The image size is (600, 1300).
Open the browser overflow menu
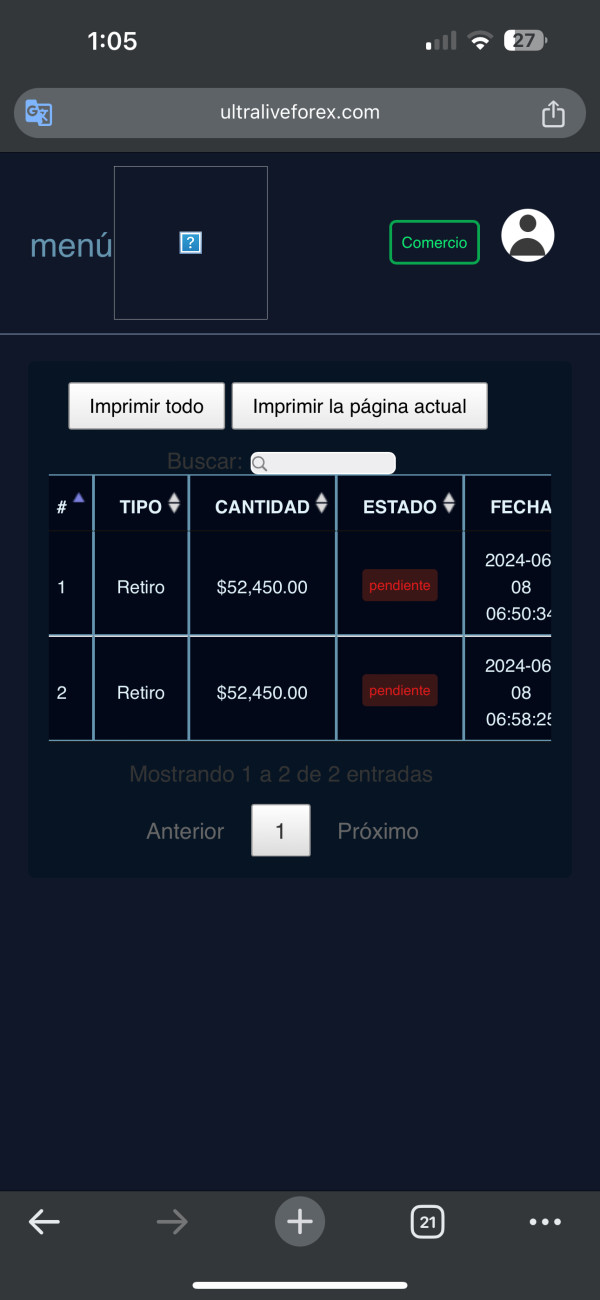(545, 1221)
